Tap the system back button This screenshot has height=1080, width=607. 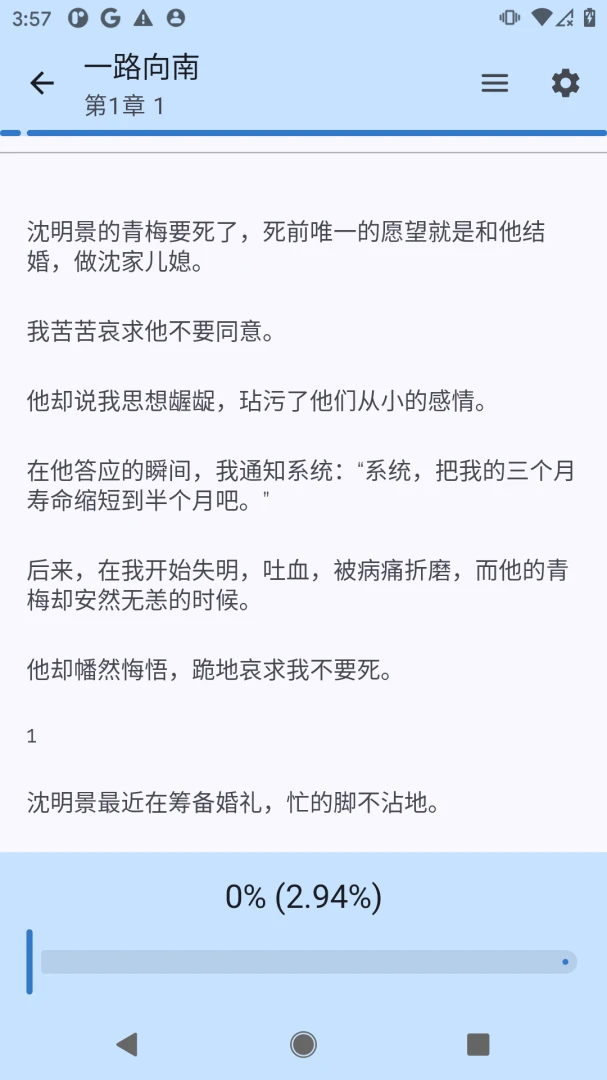127,1044
